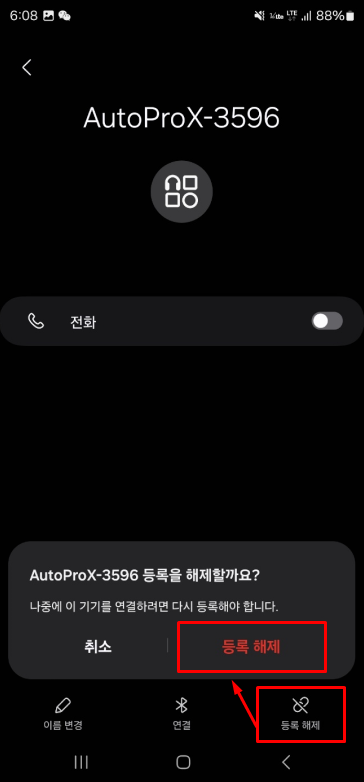Confirm with the red 등록 해제 dialog button
Viewport: 364px width, 782px height.
pos(251,647)
